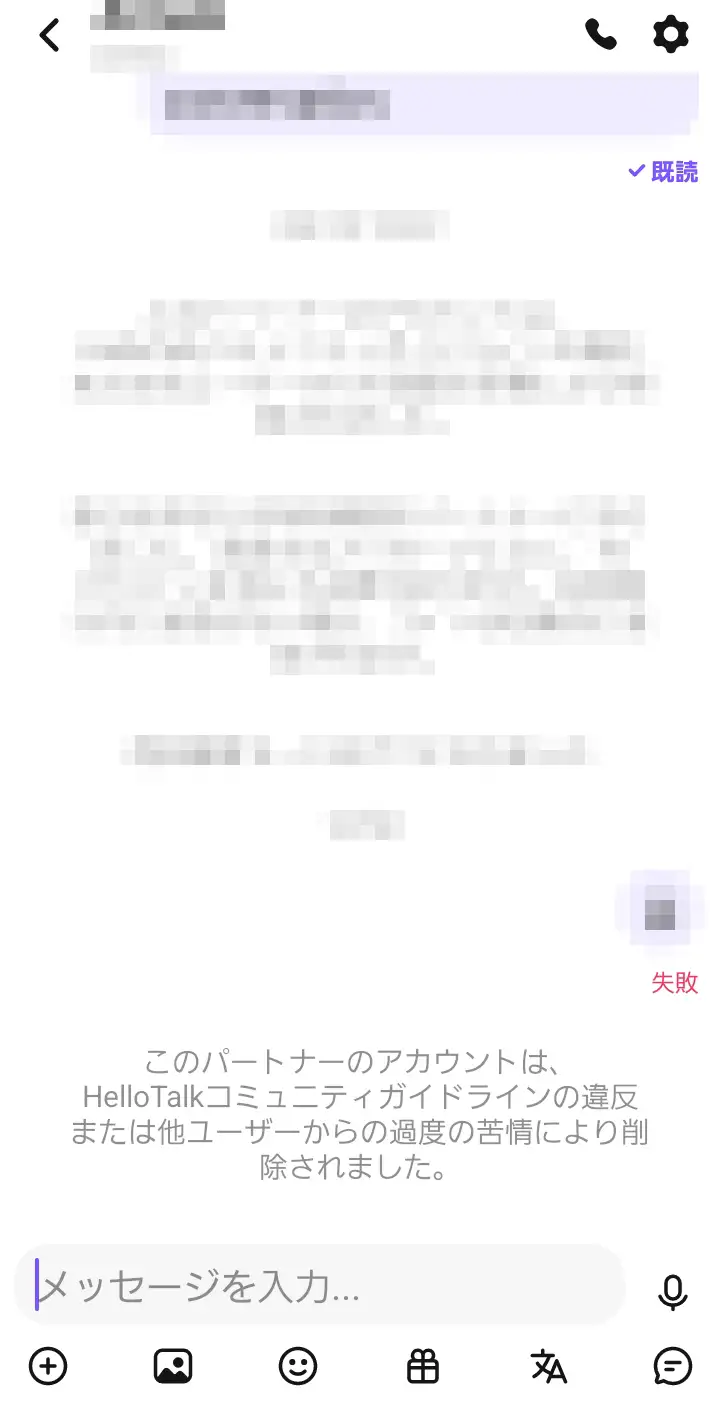Start a voice call
Image resolution: width=720 pixels, height=1416 pixels.
(601, 35)
